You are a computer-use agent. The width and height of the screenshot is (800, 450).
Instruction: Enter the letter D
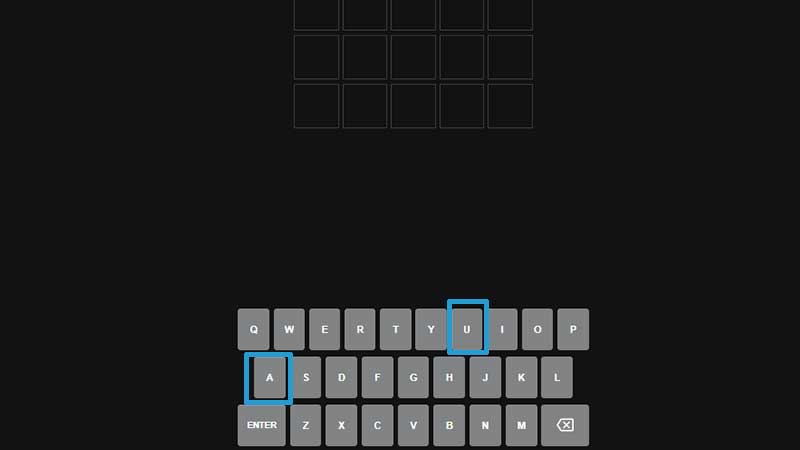coord(342,377)
